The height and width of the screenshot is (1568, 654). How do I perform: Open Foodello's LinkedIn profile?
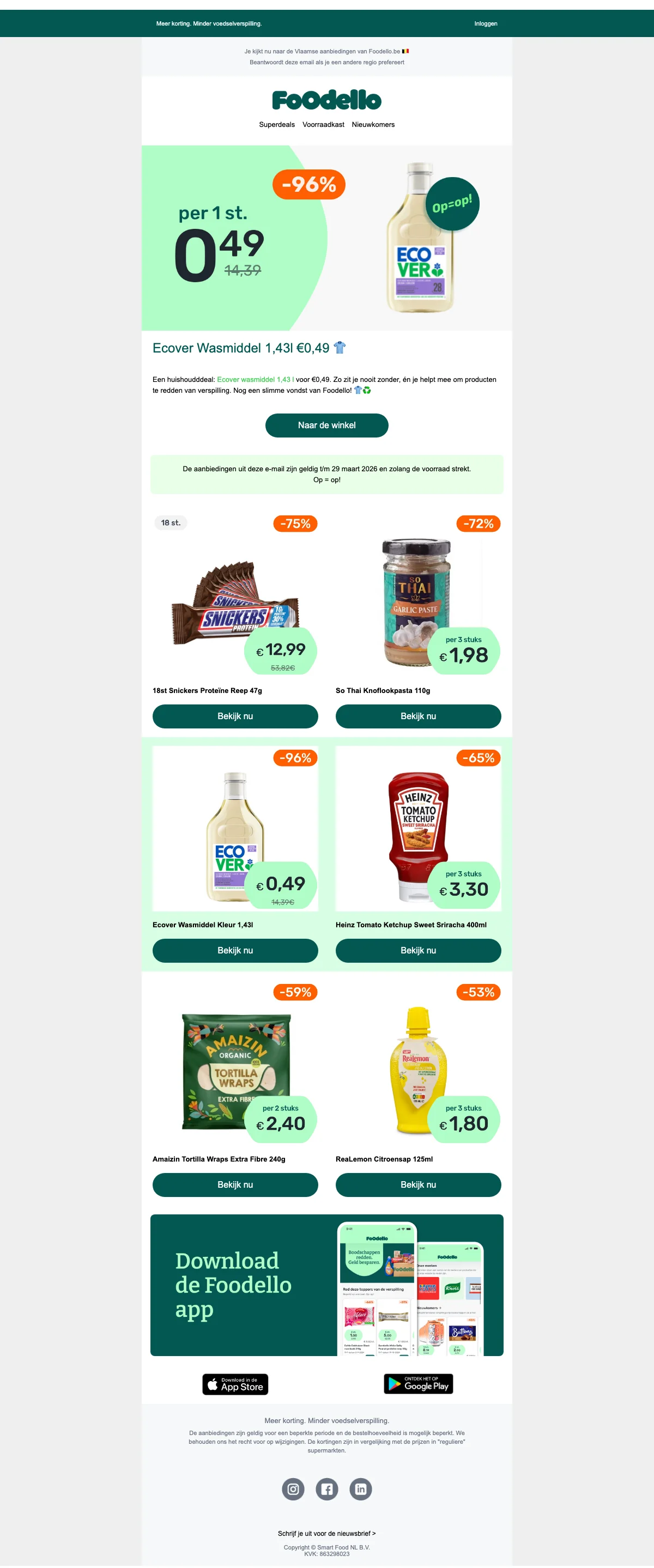(x=360, y=1489)
